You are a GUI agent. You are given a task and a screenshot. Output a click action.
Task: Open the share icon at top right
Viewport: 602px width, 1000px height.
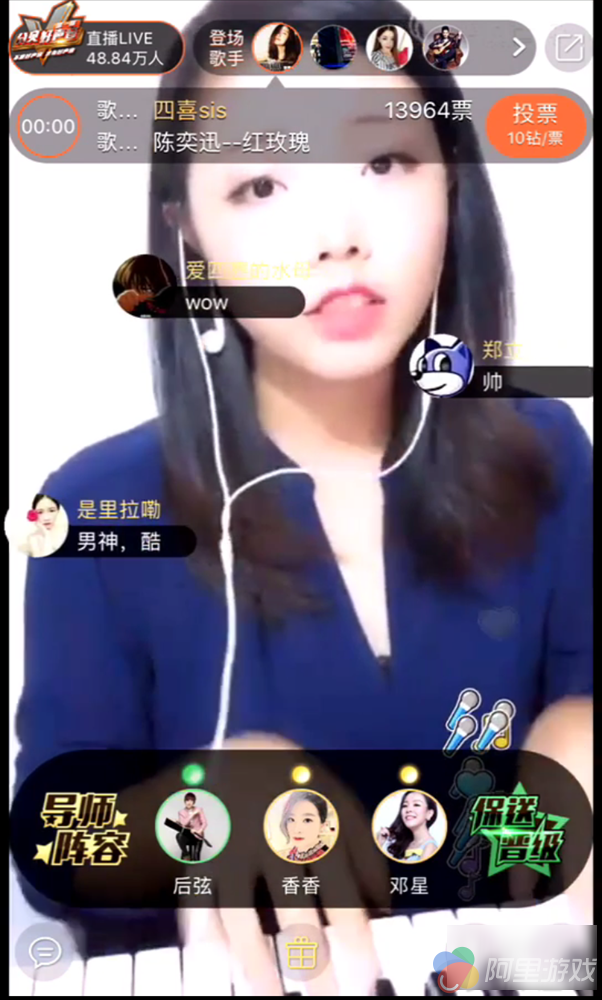click(569, 47)
